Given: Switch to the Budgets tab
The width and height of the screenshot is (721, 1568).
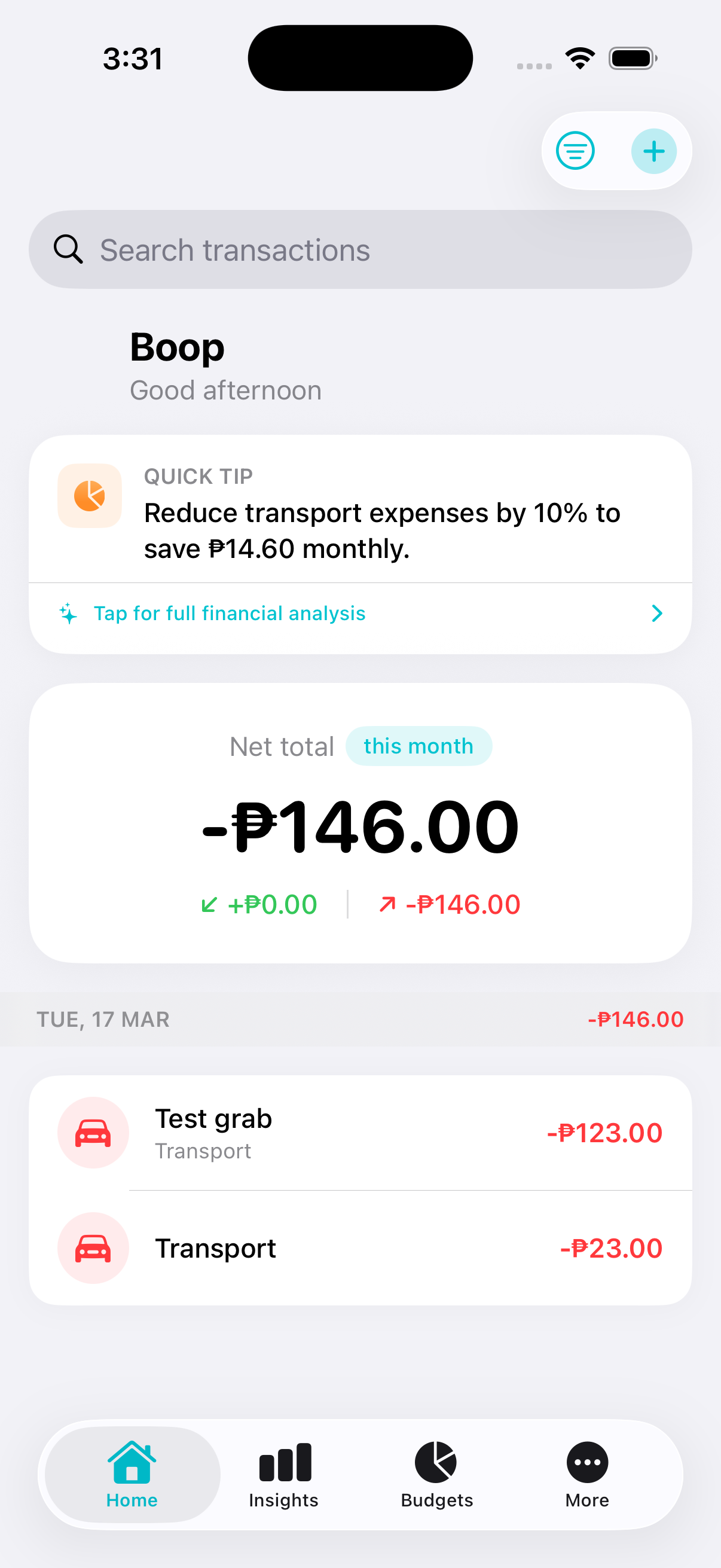Looking at the screenshot, I should coord(436,1474).
